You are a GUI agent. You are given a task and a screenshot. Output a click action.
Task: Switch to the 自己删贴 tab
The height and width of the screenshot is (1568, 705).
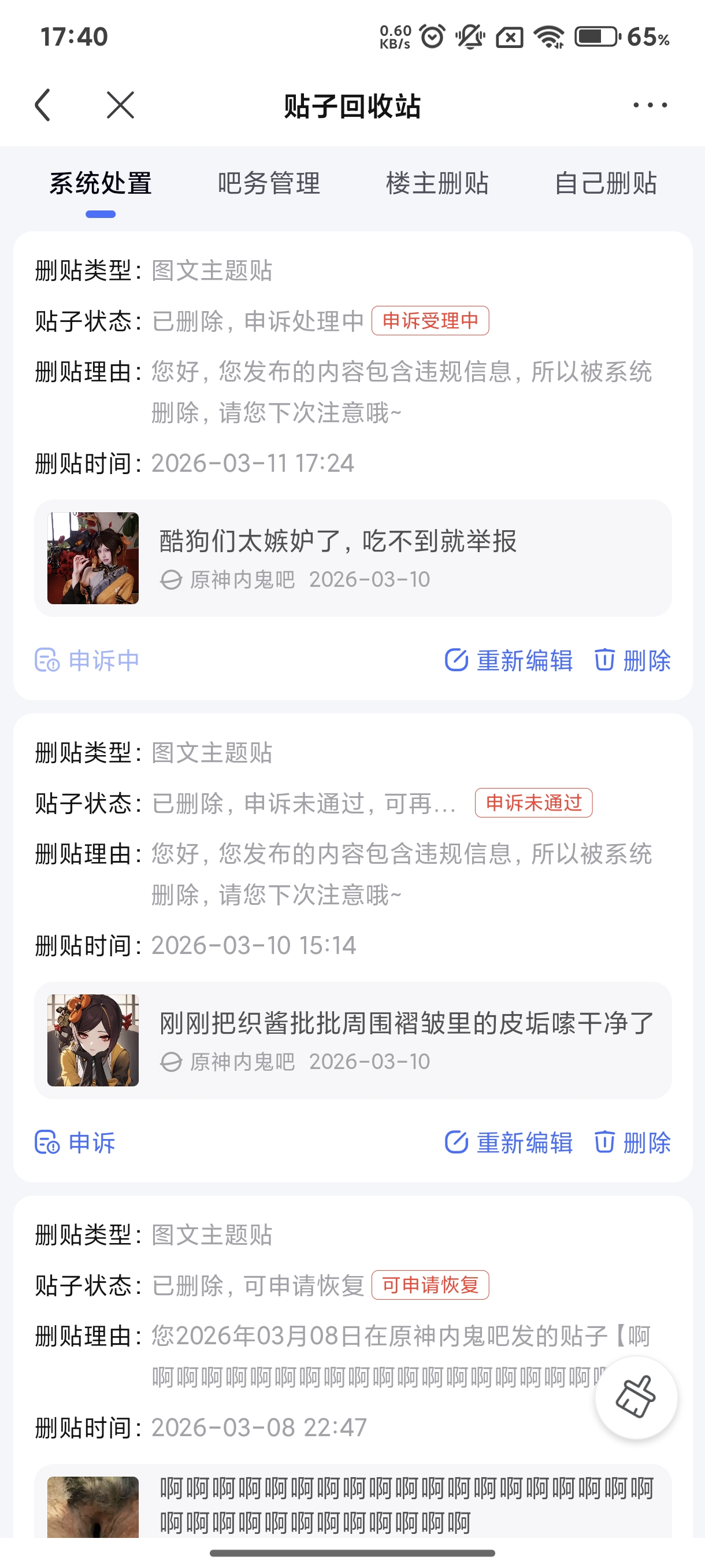pos(606,183)
